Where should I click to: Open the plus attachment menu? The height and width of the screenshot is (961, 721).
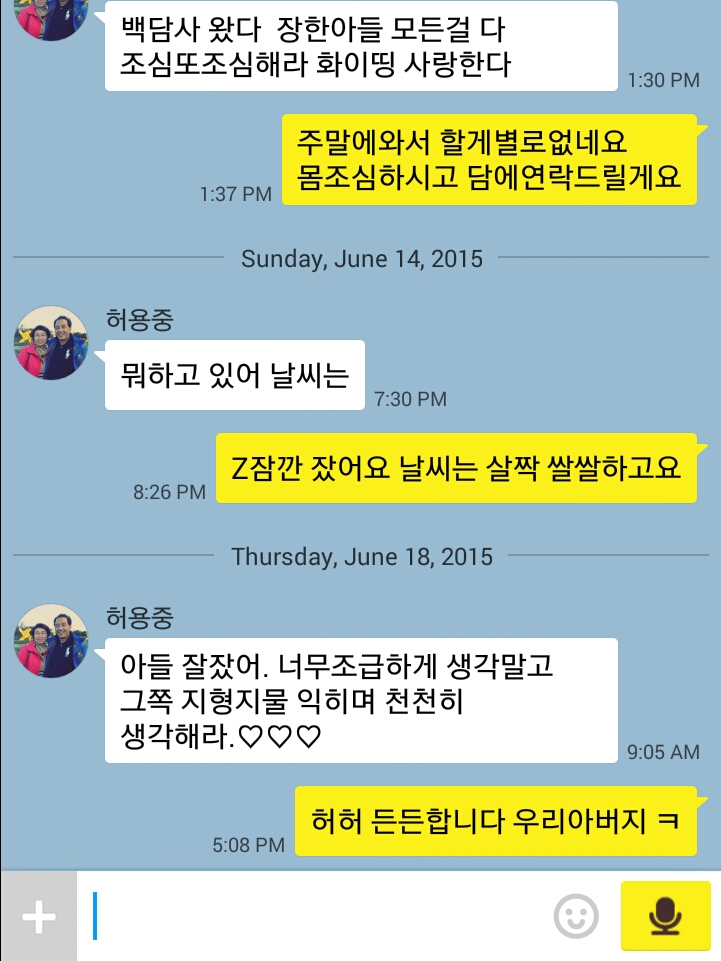(x=38, y=916)
